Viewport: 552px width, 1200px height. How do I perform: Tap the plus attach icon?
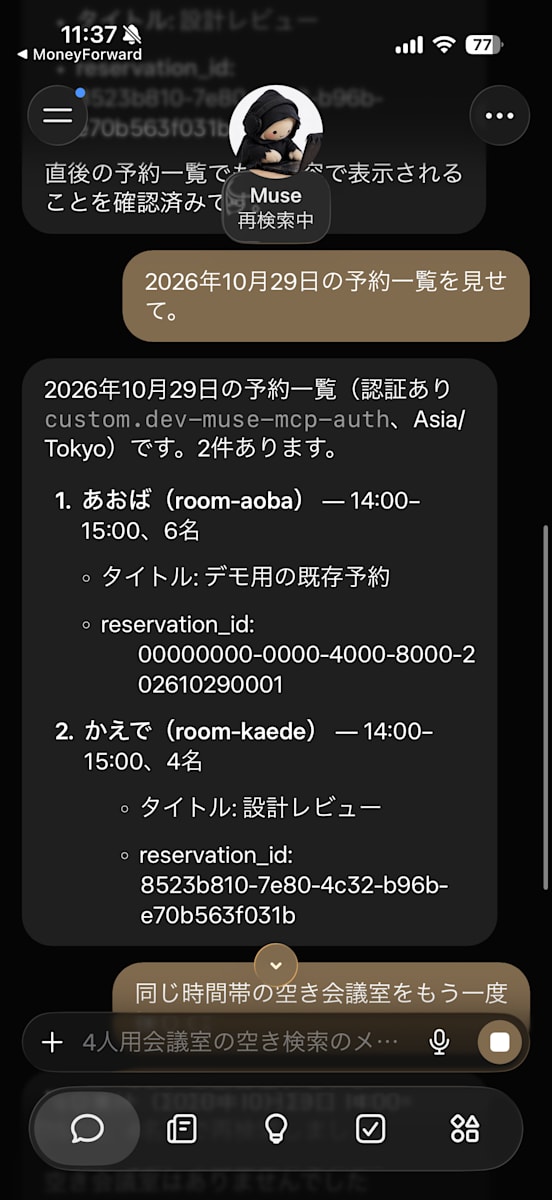coord(52,1042)
